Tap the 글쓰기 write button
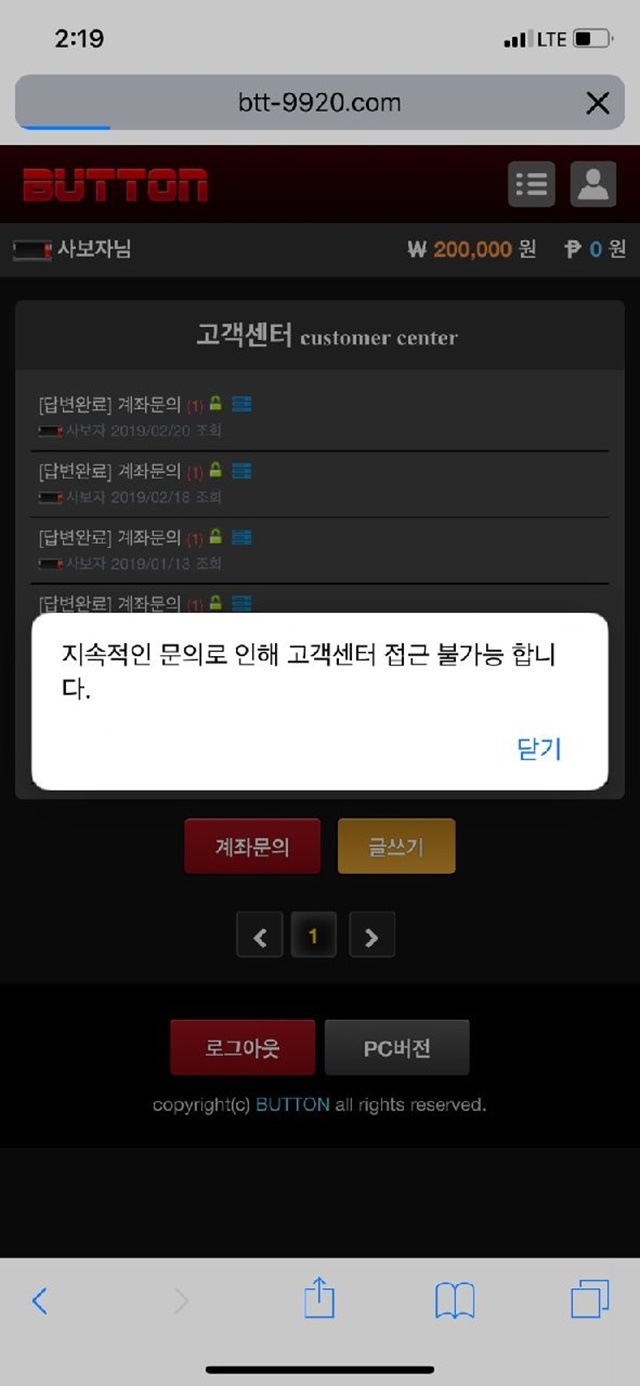The width and height of the screenshot is (640, 1386). click(396, 846)
